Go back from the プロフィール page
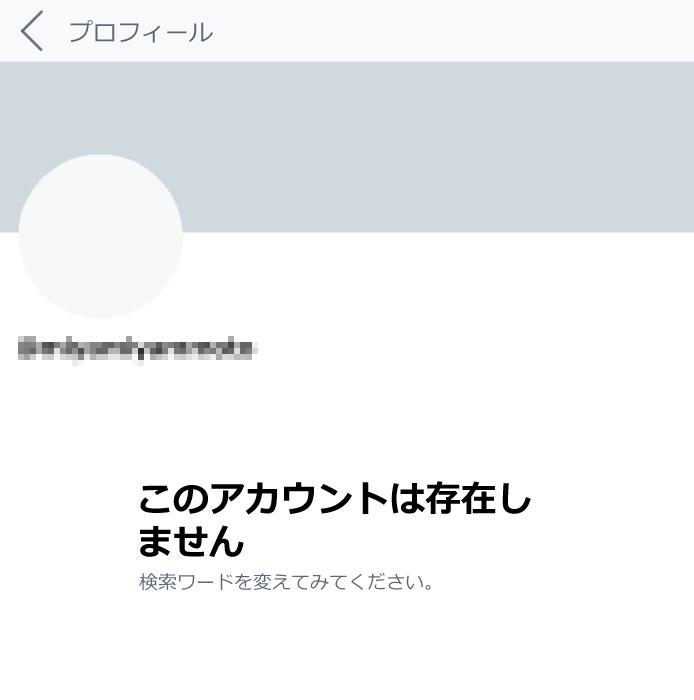Screen dimensions: 694x700 [x=32, y=31]
